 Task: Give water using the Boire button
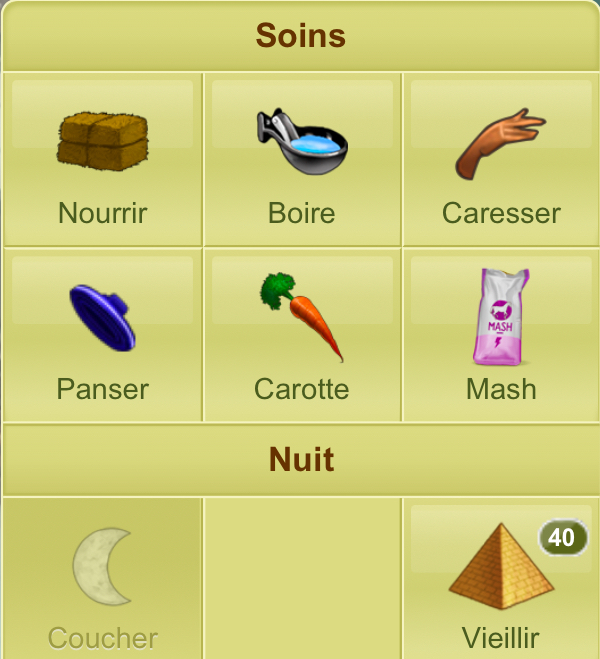pos(302,160)
